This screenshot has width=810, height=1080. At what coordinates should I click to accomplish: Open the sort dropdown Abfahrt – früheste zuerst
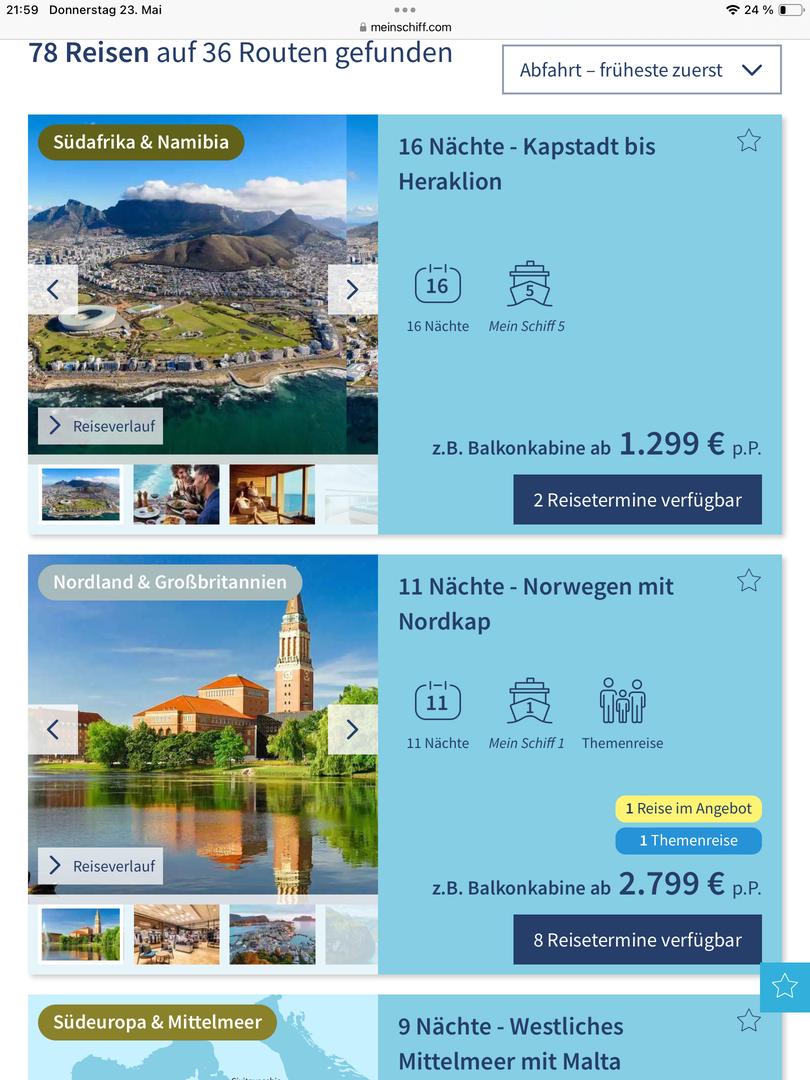641,70
